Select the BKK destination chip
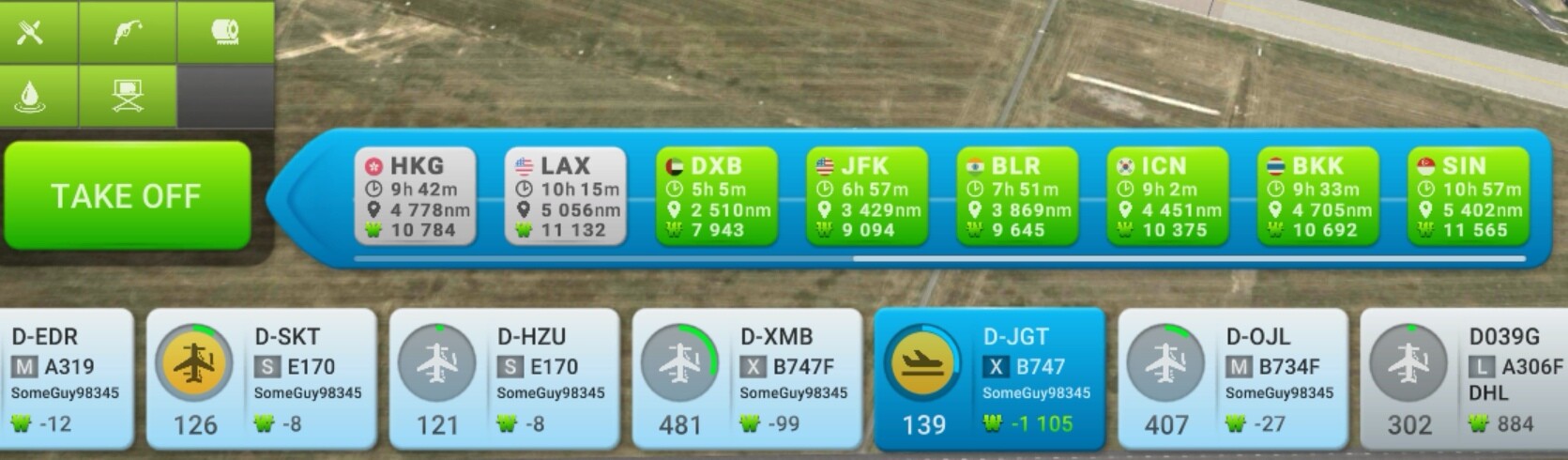This screenshot has width=1568, height=460. tap(1317, 196)
